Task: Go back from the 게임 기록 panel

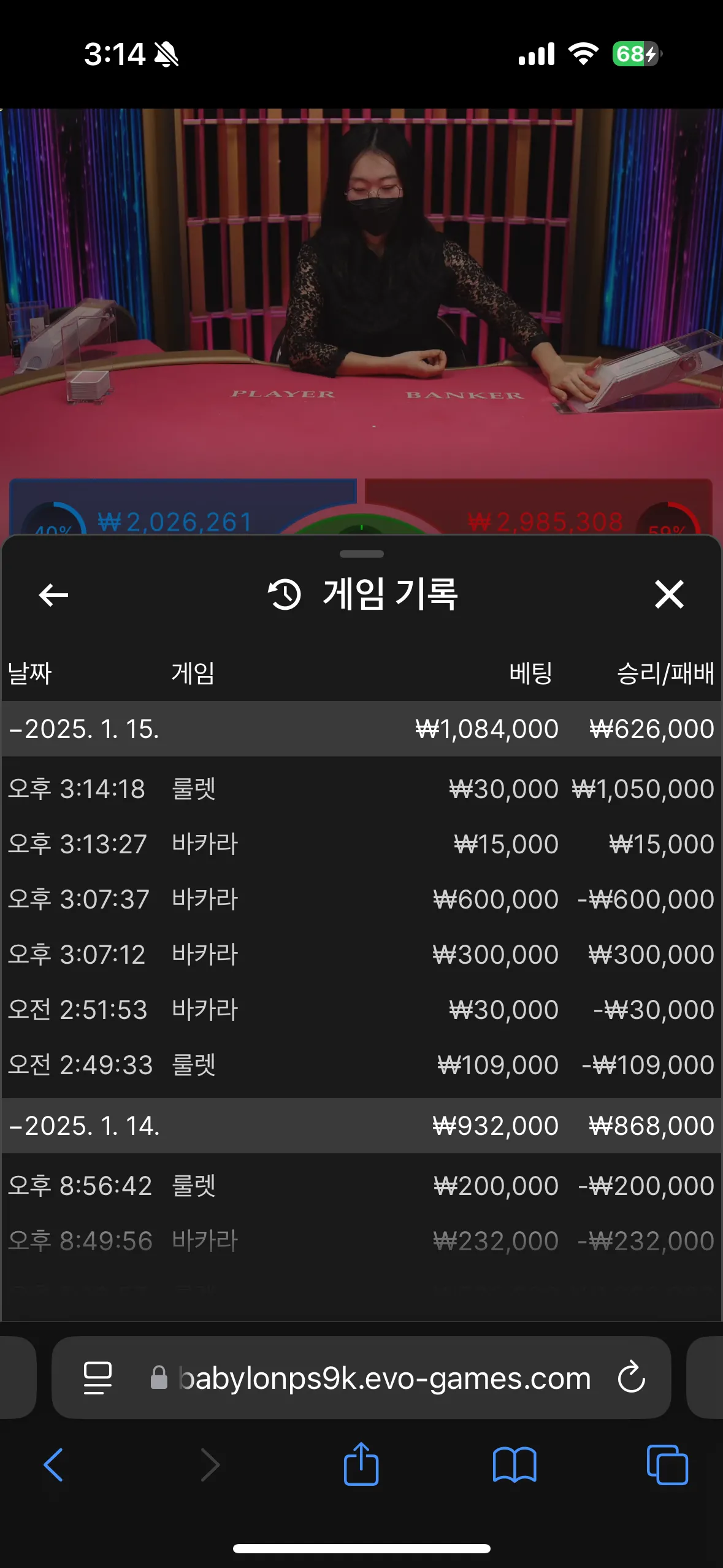Action: click(53, 594)
